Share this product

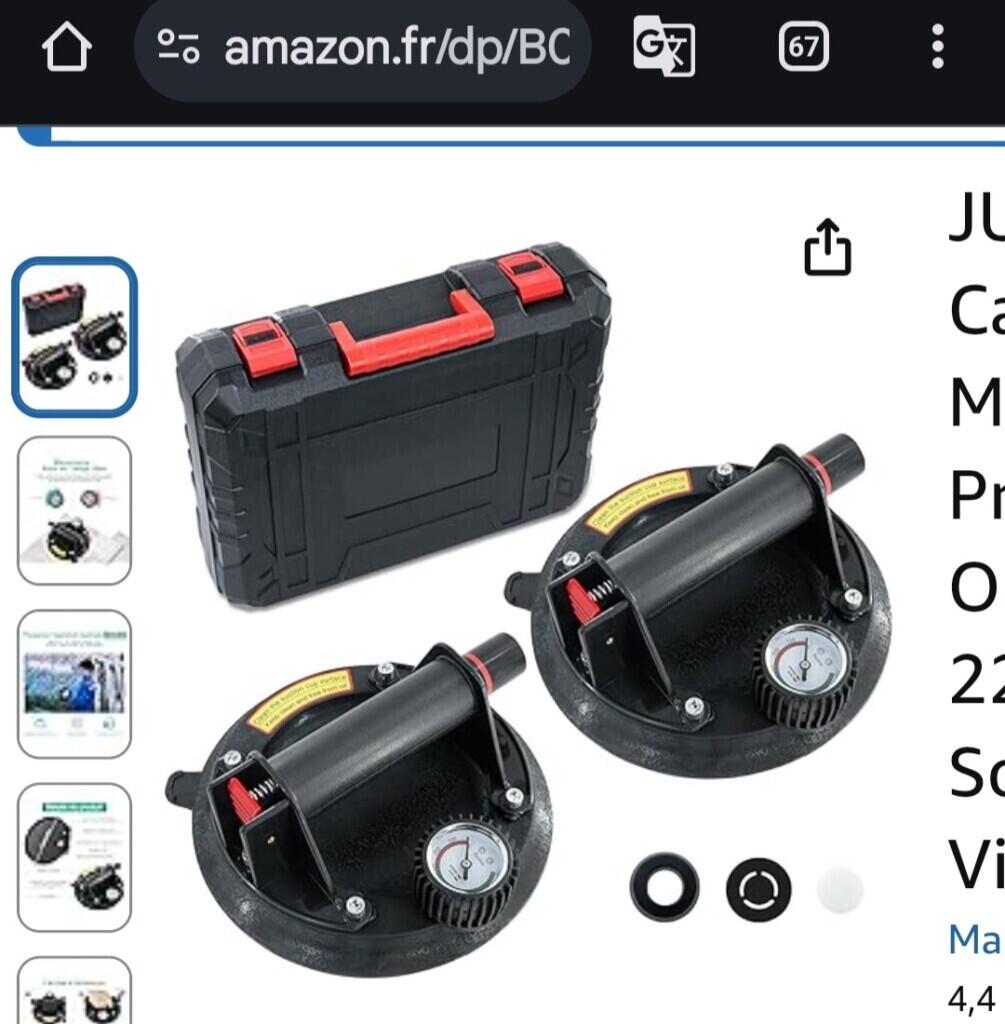point(827,248)
